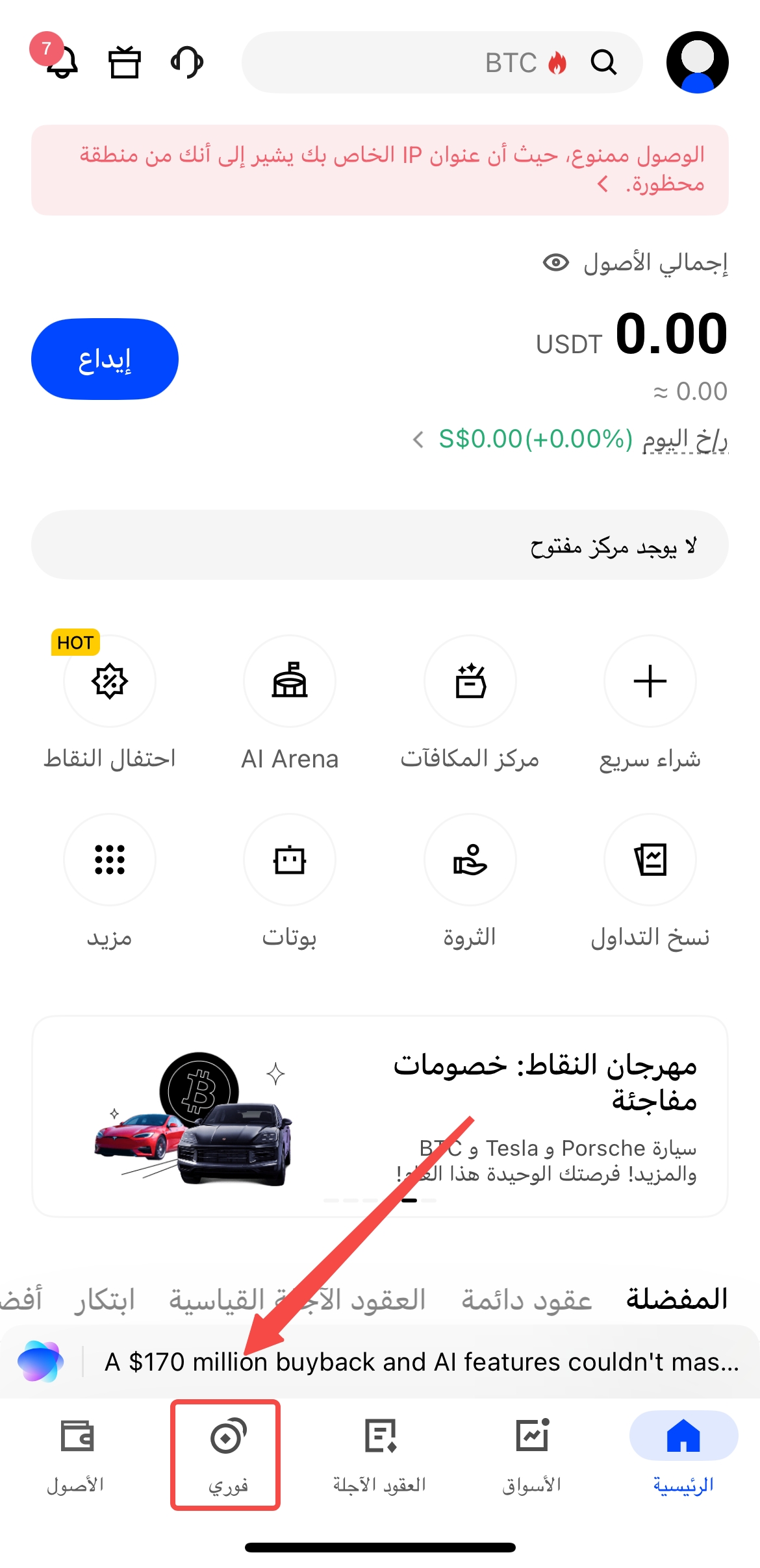Tap the BTC search field
This screenshot has height=1568, width=760.
pyautogui.click(x=442, y=62)
